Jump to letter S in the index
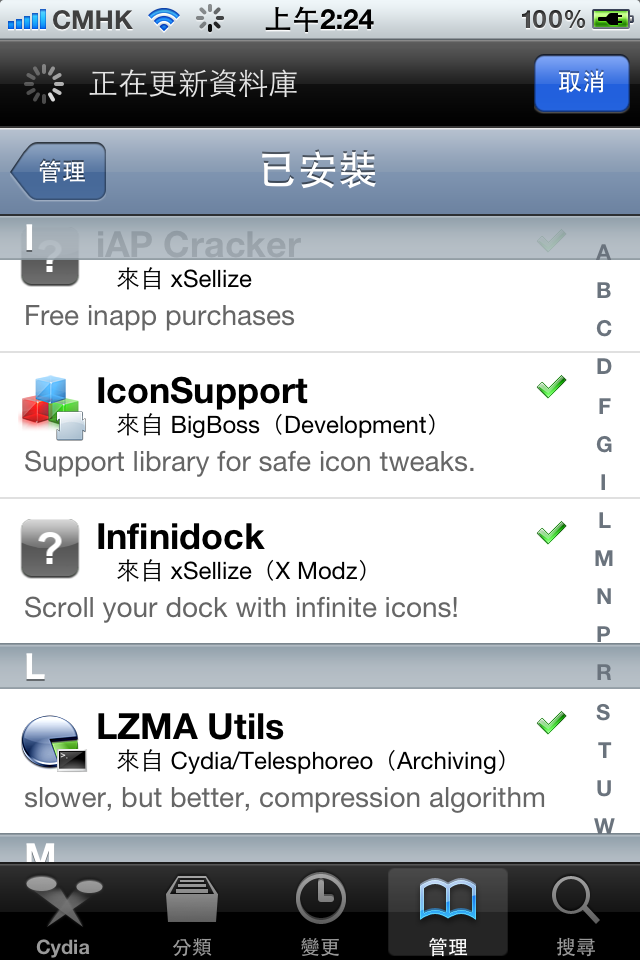 tap(603, 712)
